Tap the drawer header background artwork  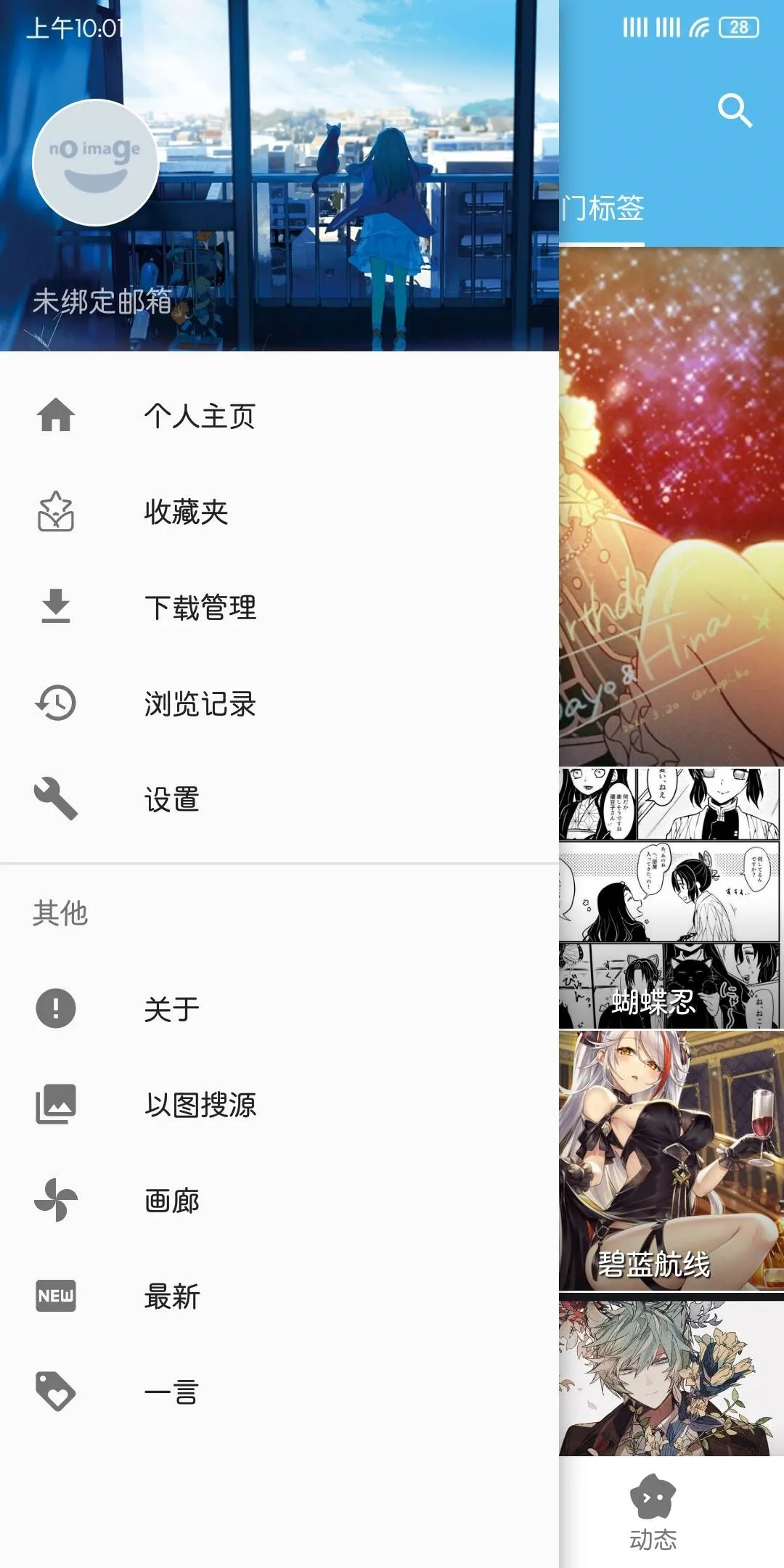point(327,174)
